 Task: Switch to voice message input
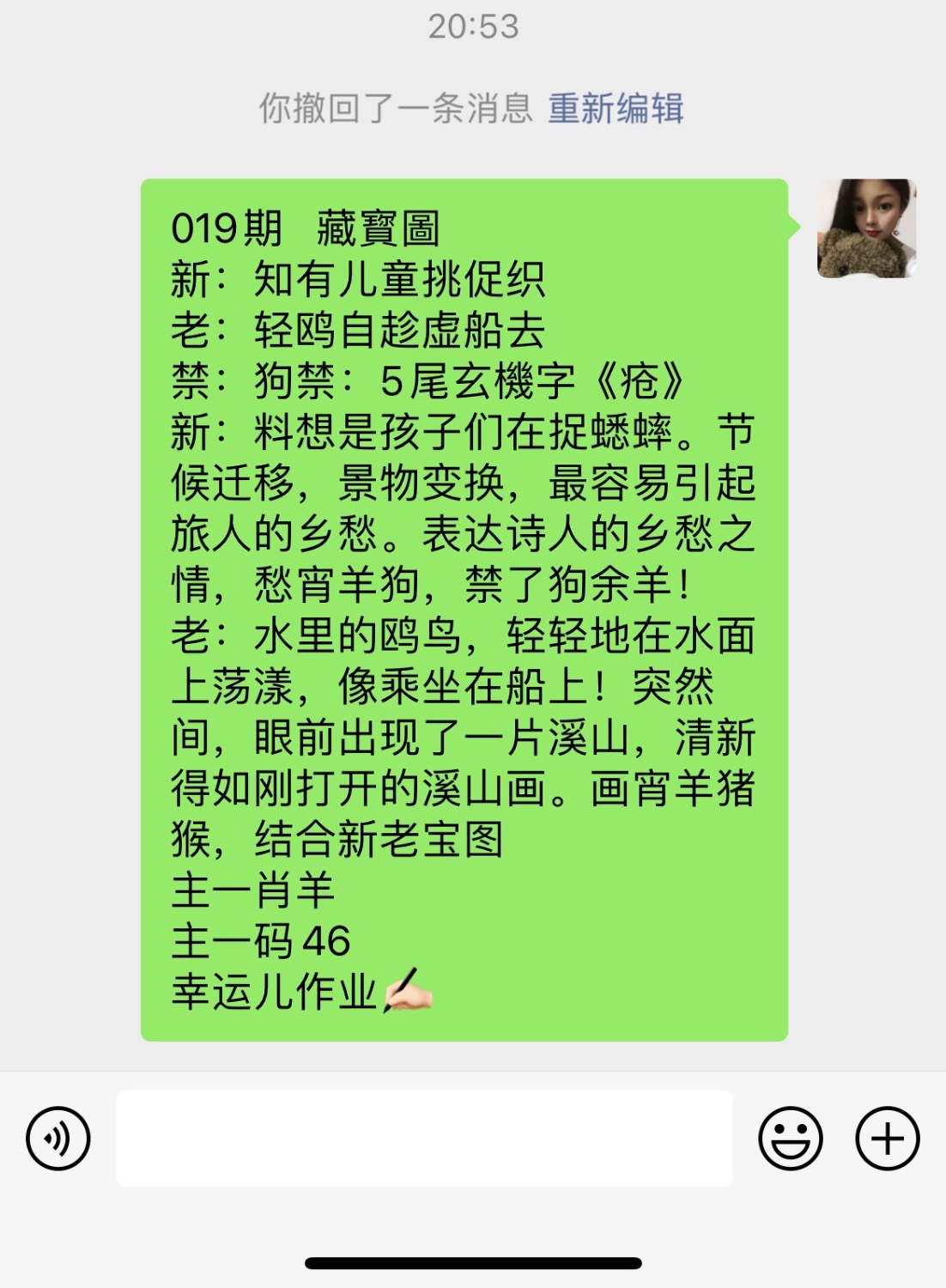[58, 1139]
